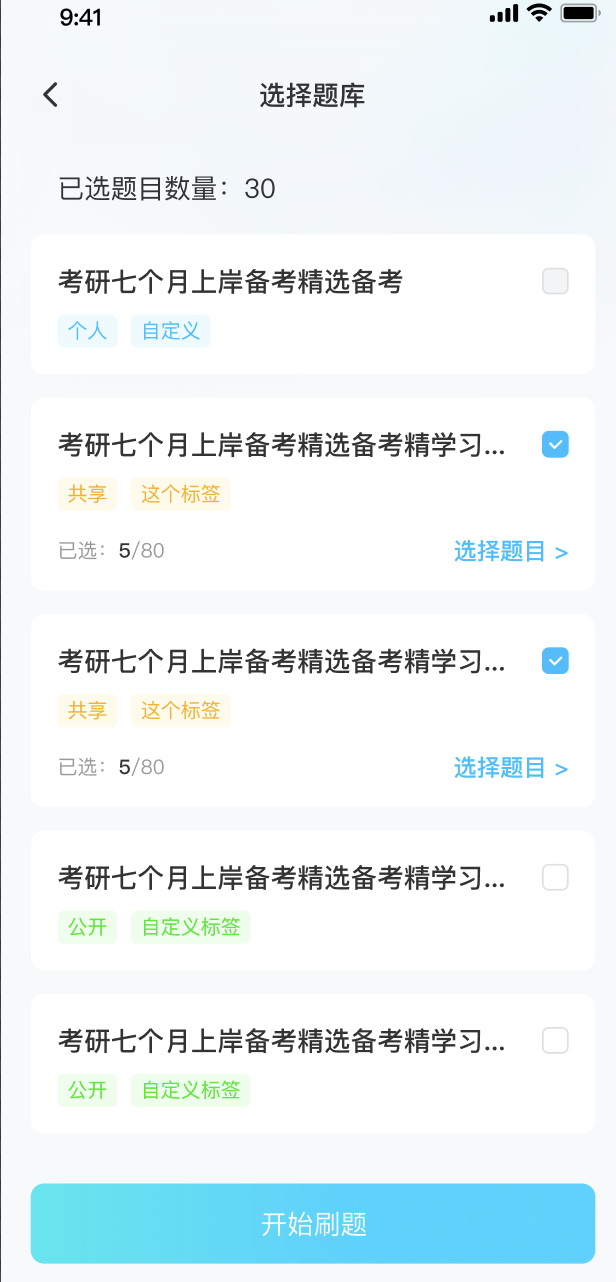Go back using the top-left arrow

[x=51, y=95]
